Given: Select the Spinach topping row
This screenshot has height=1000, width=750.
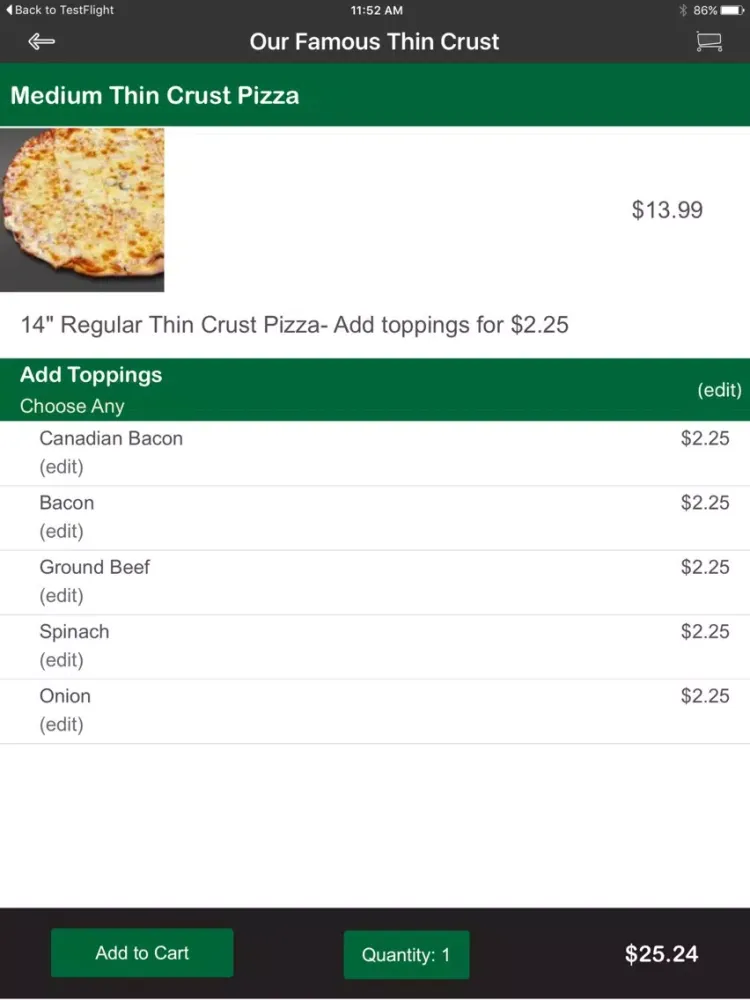Looking at the screenshot, I should pos(74,631).
